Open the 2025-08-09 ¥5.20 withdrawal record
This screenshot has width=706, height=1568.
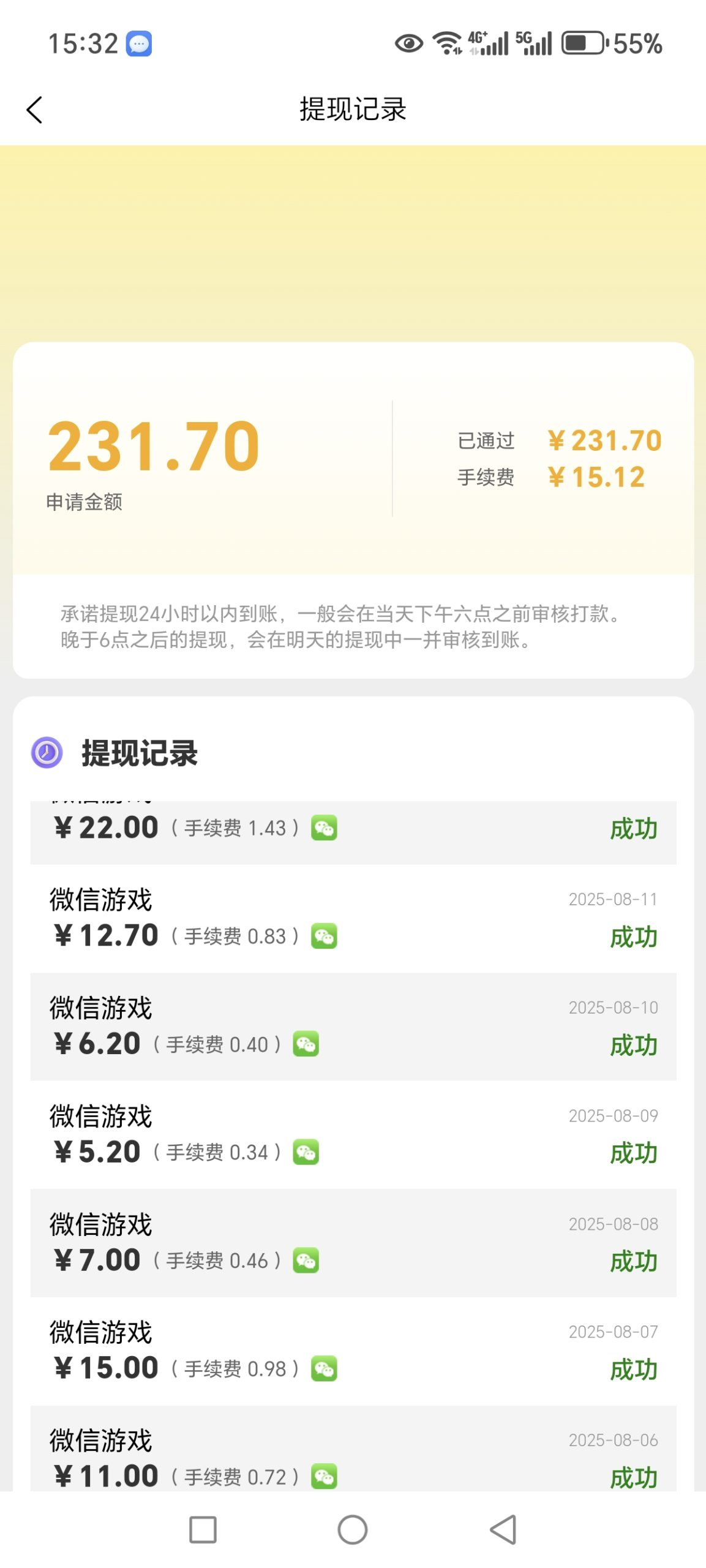tap(353, 1134)
